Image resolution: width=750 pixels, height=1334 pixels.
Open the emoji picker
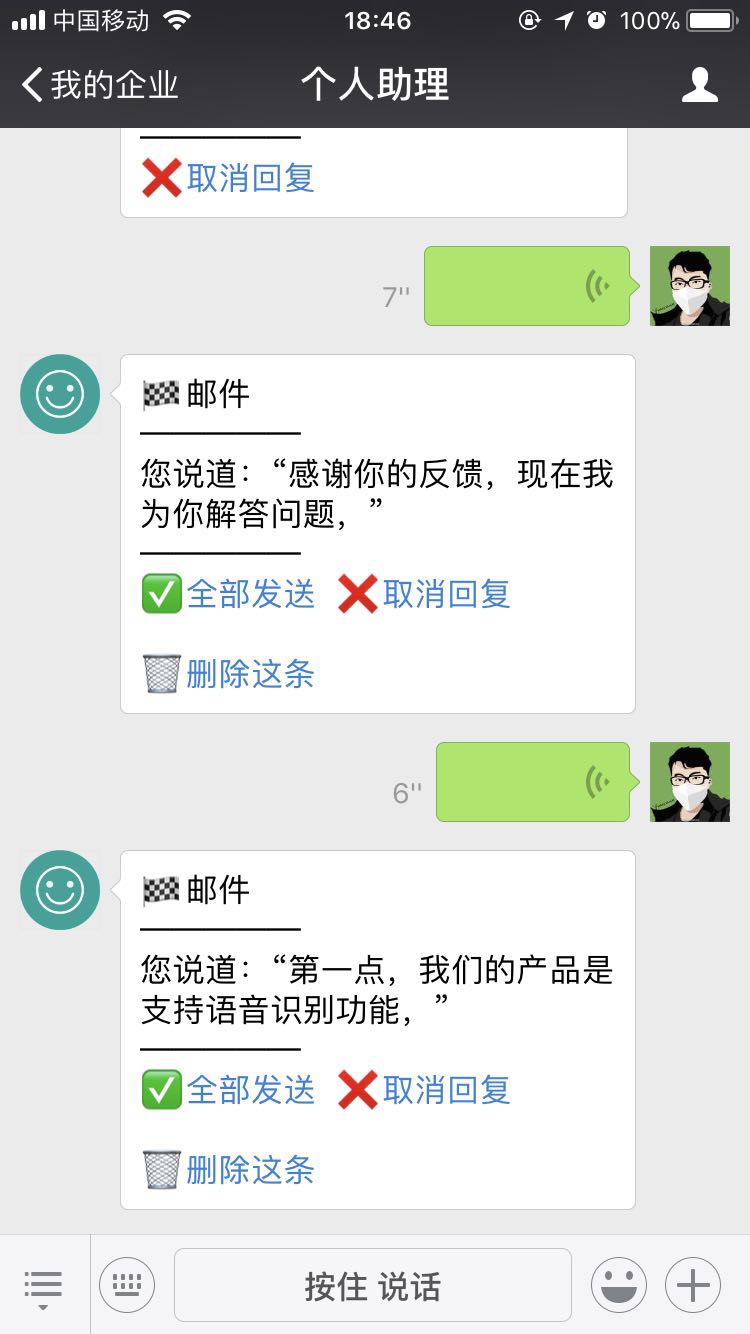point(618,1286)
